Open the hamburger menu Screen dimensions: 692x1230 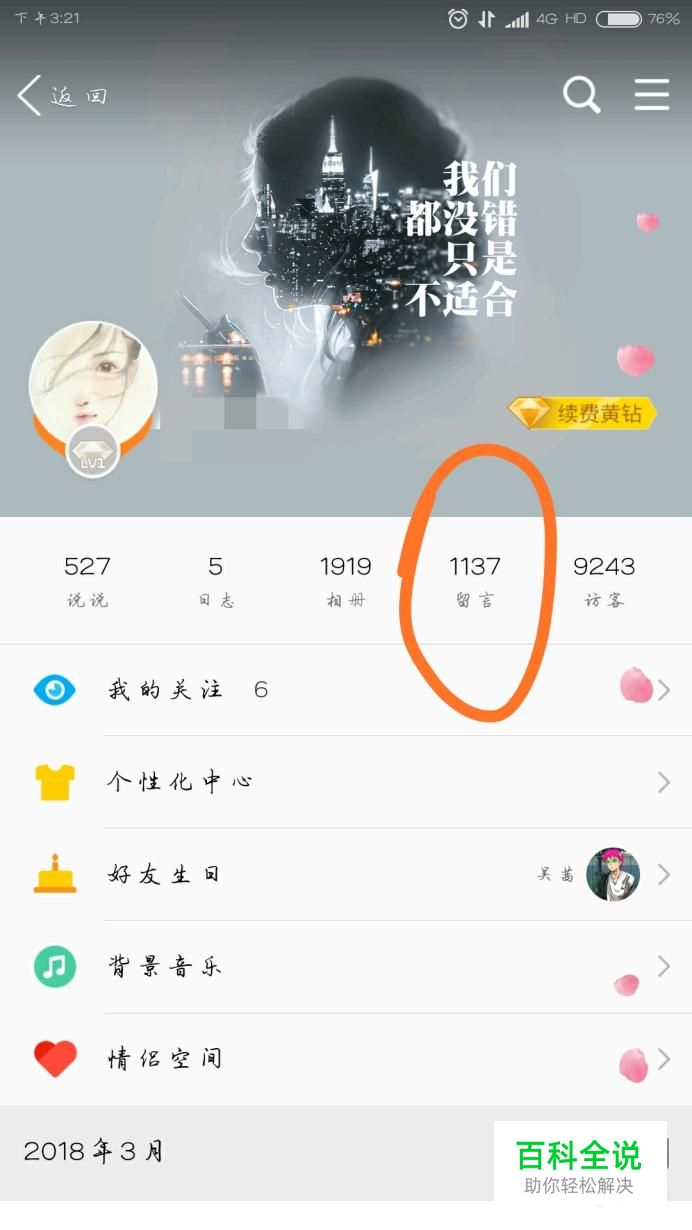click(x=652, y=95)
